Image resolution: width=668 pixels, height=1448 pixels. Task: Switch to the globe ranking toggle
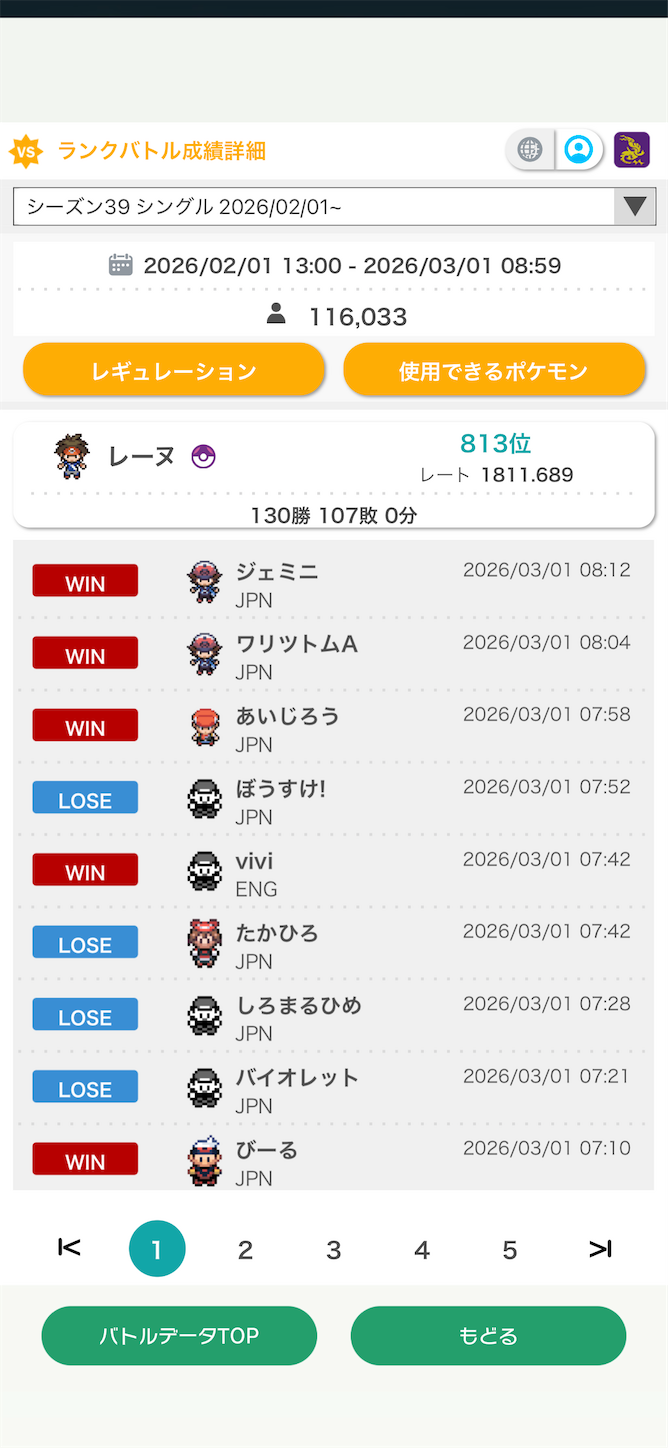pos(530,150)
